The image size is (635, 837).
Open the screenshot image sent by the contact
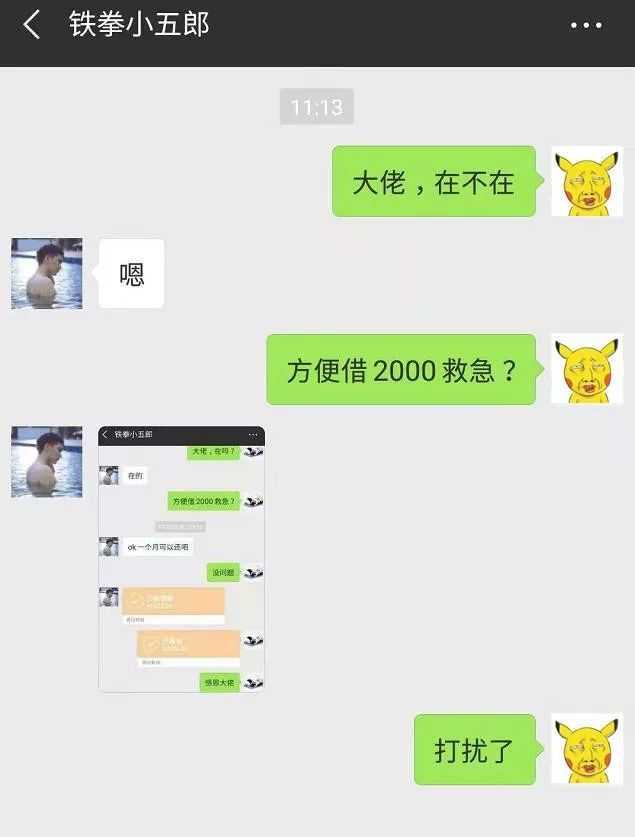point(181,559)
